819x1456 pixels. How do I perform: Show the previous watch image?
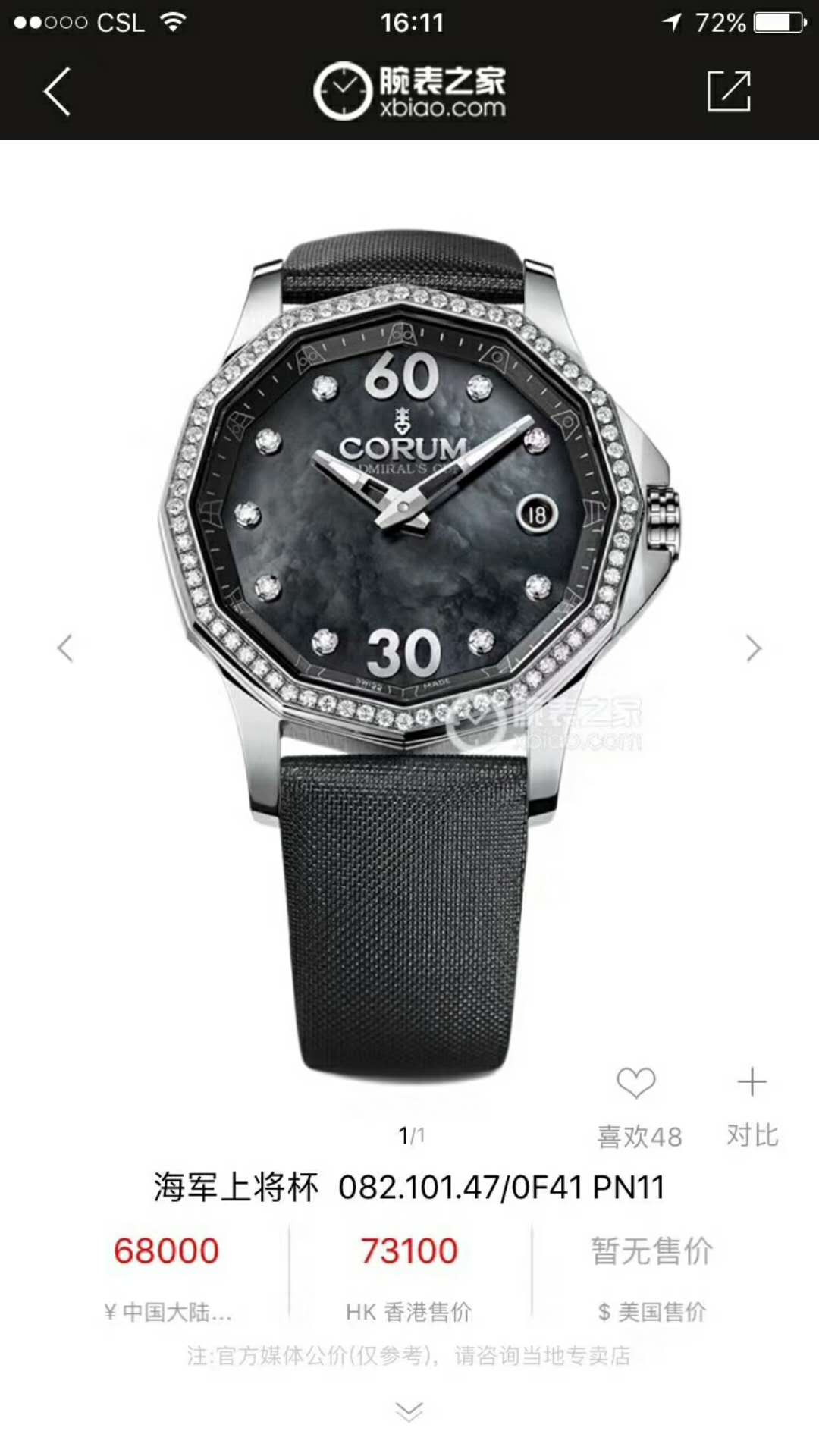66,648
